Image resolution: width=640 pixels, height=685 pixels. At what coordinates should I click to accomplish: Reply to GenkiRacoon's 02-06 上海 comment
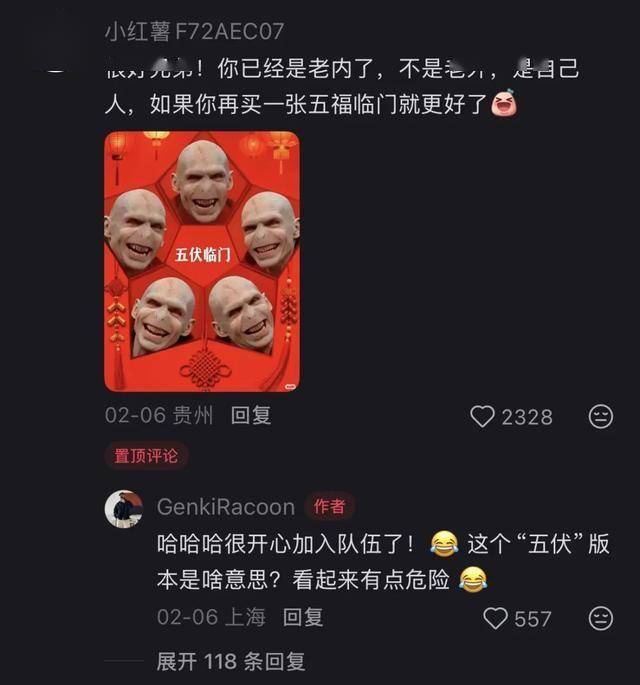point(303,617)
